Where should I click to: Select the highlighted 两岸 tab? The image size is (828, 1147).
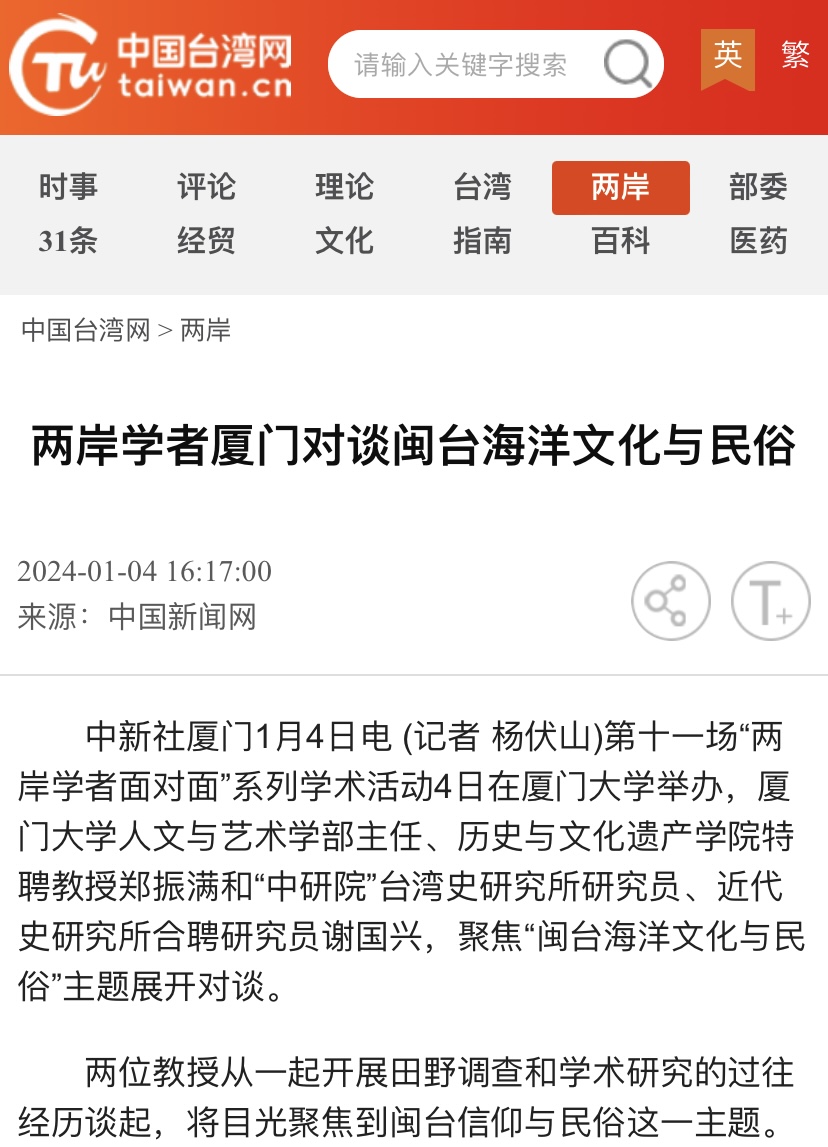621,187
